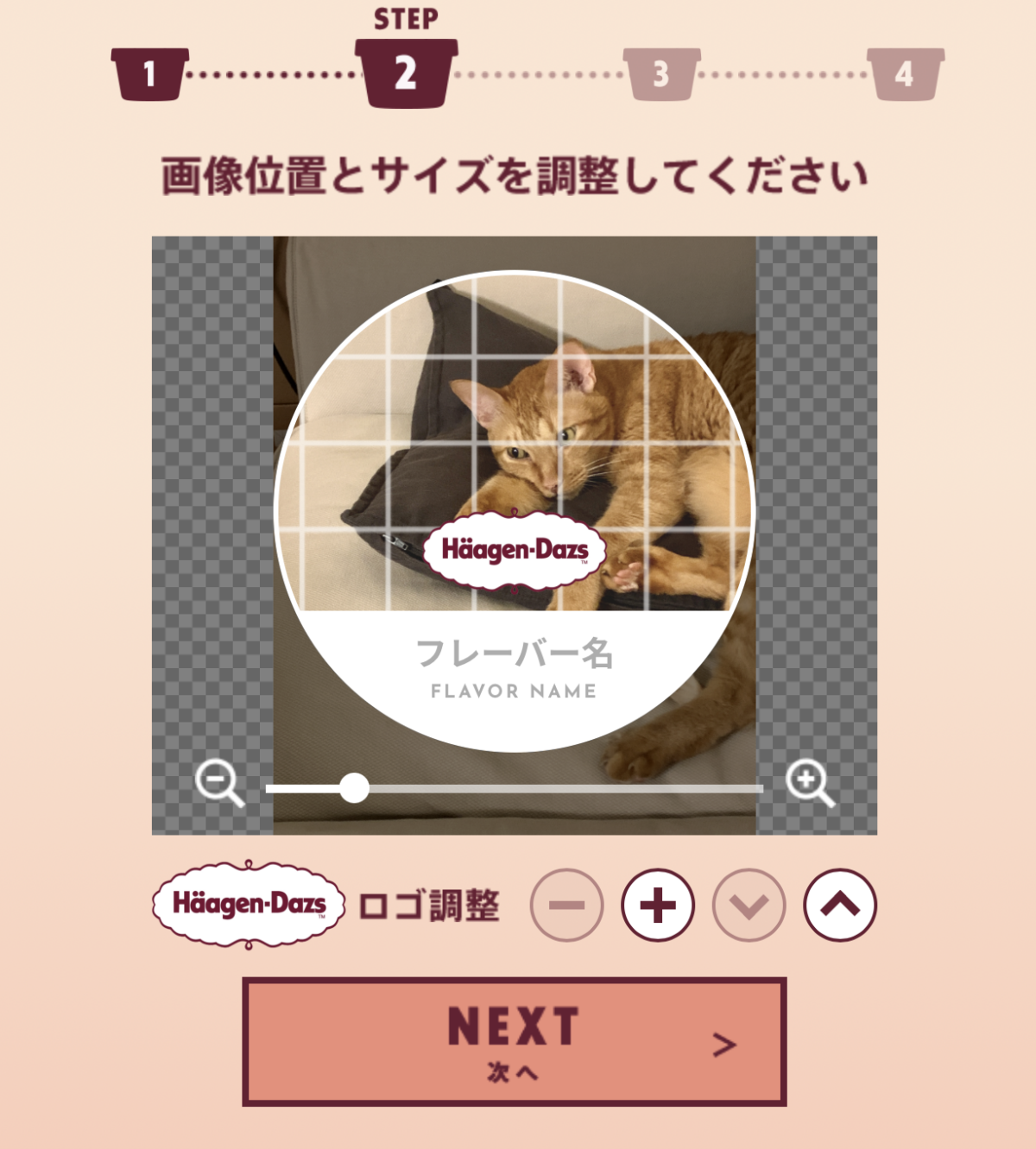Proceed with the NEXT 次へ button
Viewport: 1036px width, 1149px height.
[x=515, y=1041]
